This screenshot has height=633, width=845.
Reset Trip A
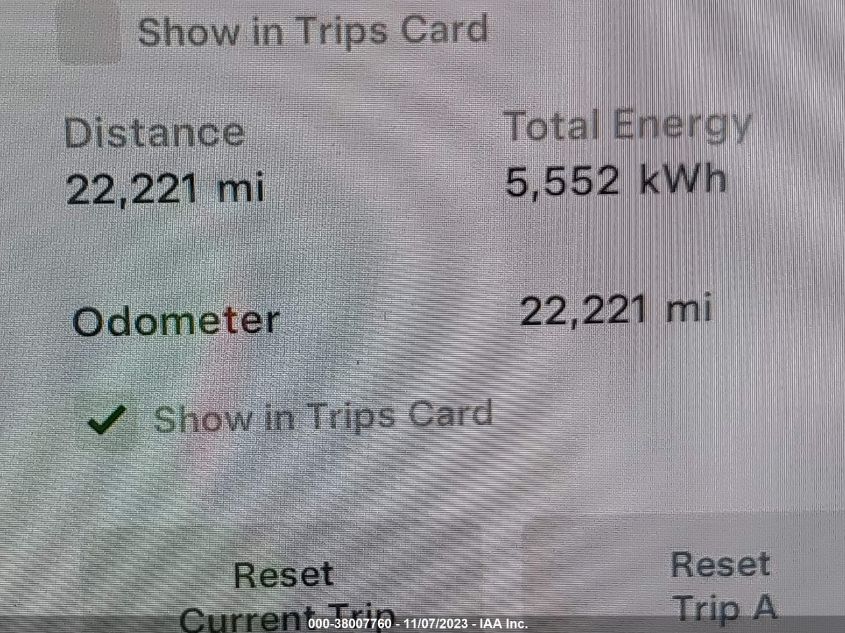(722, 585)
